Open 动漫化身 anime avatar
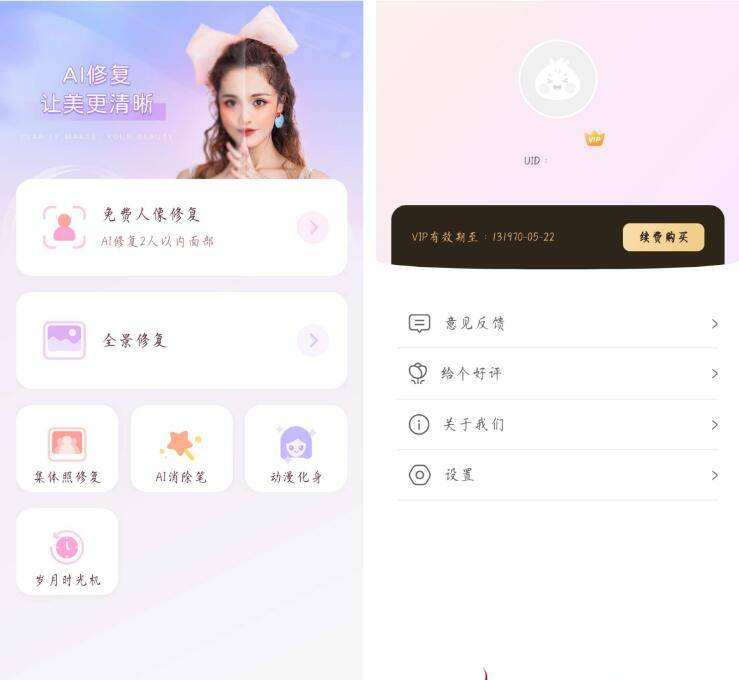This screenshot has height=680, width=739. point(296,449)
